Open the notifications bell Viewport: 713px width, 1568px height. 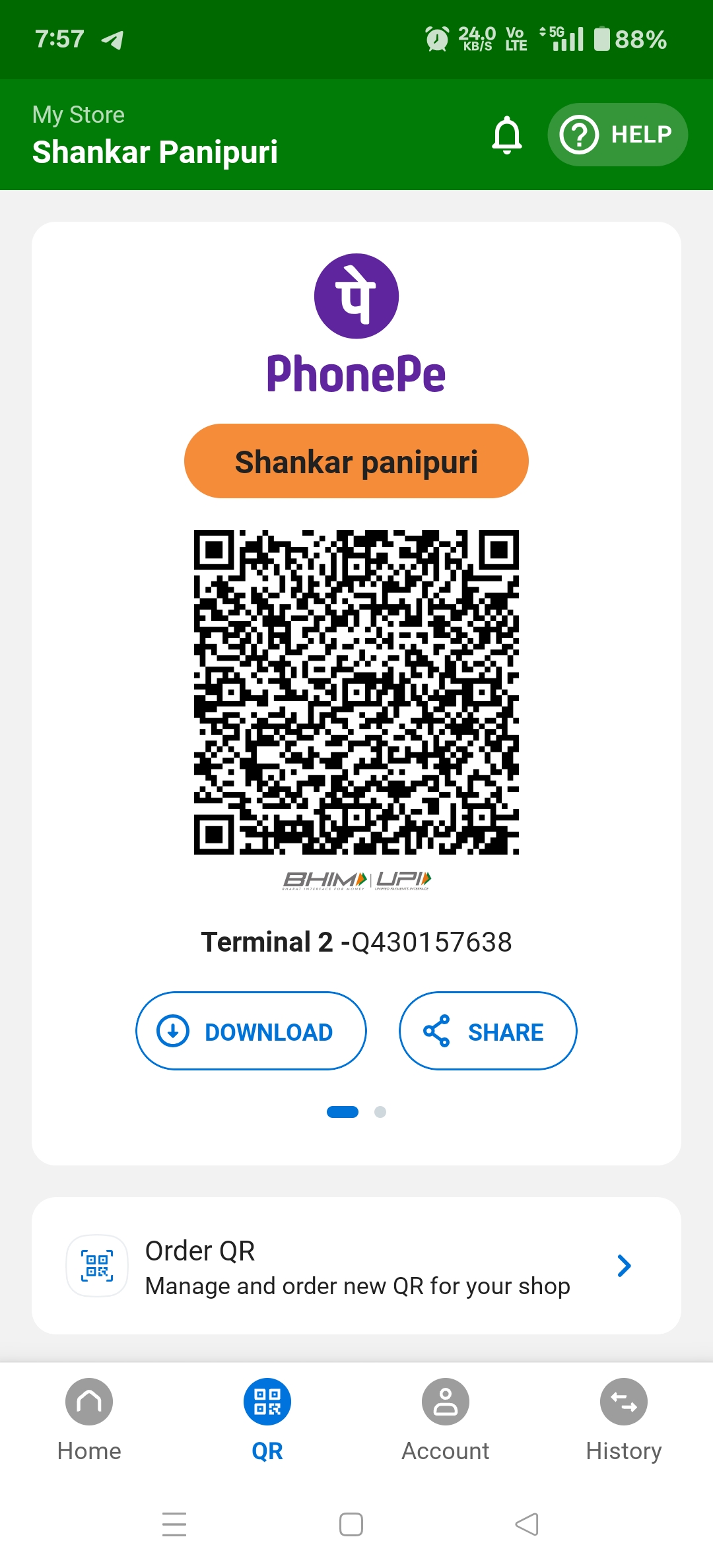click(x=506, y=134)
